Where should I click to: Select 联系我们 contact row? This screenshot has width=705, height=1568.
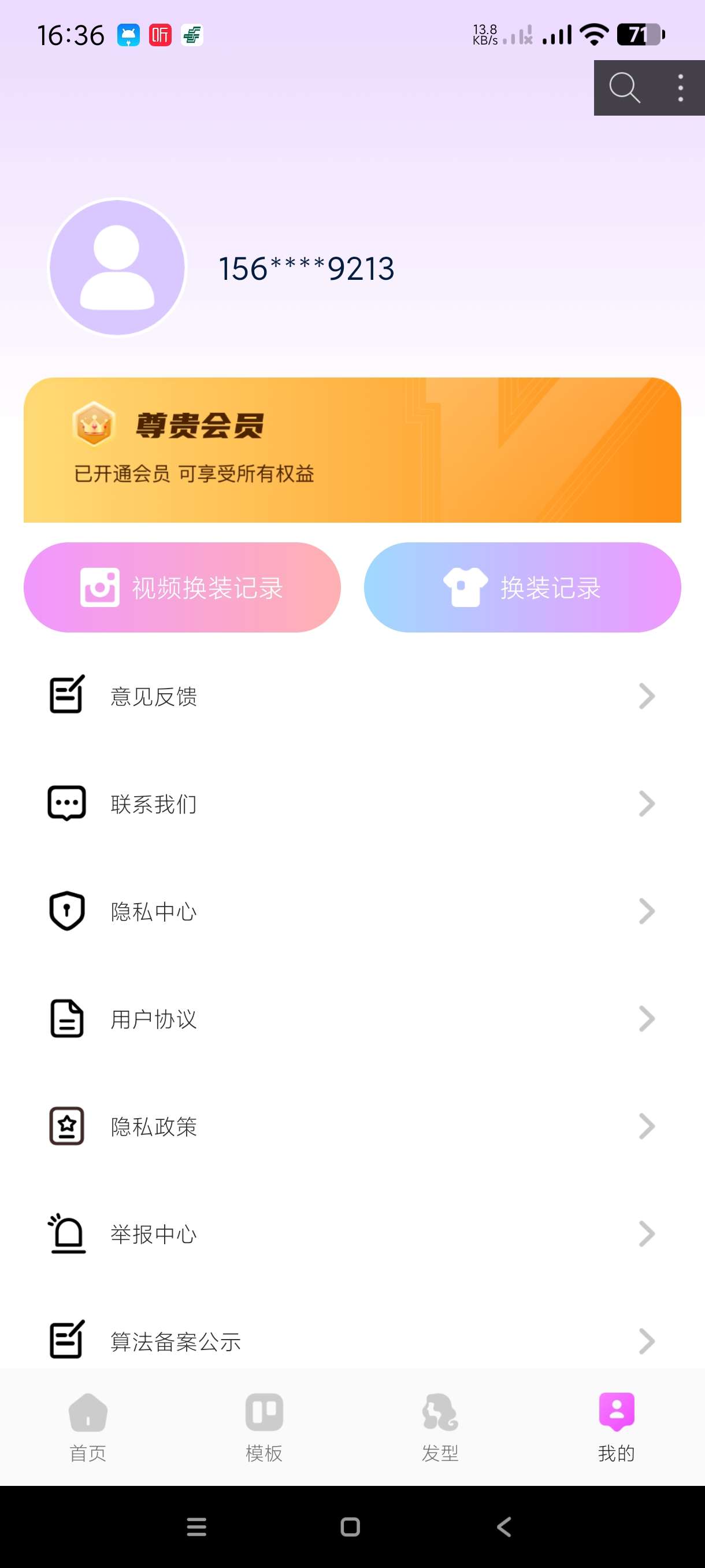(352, 804)
